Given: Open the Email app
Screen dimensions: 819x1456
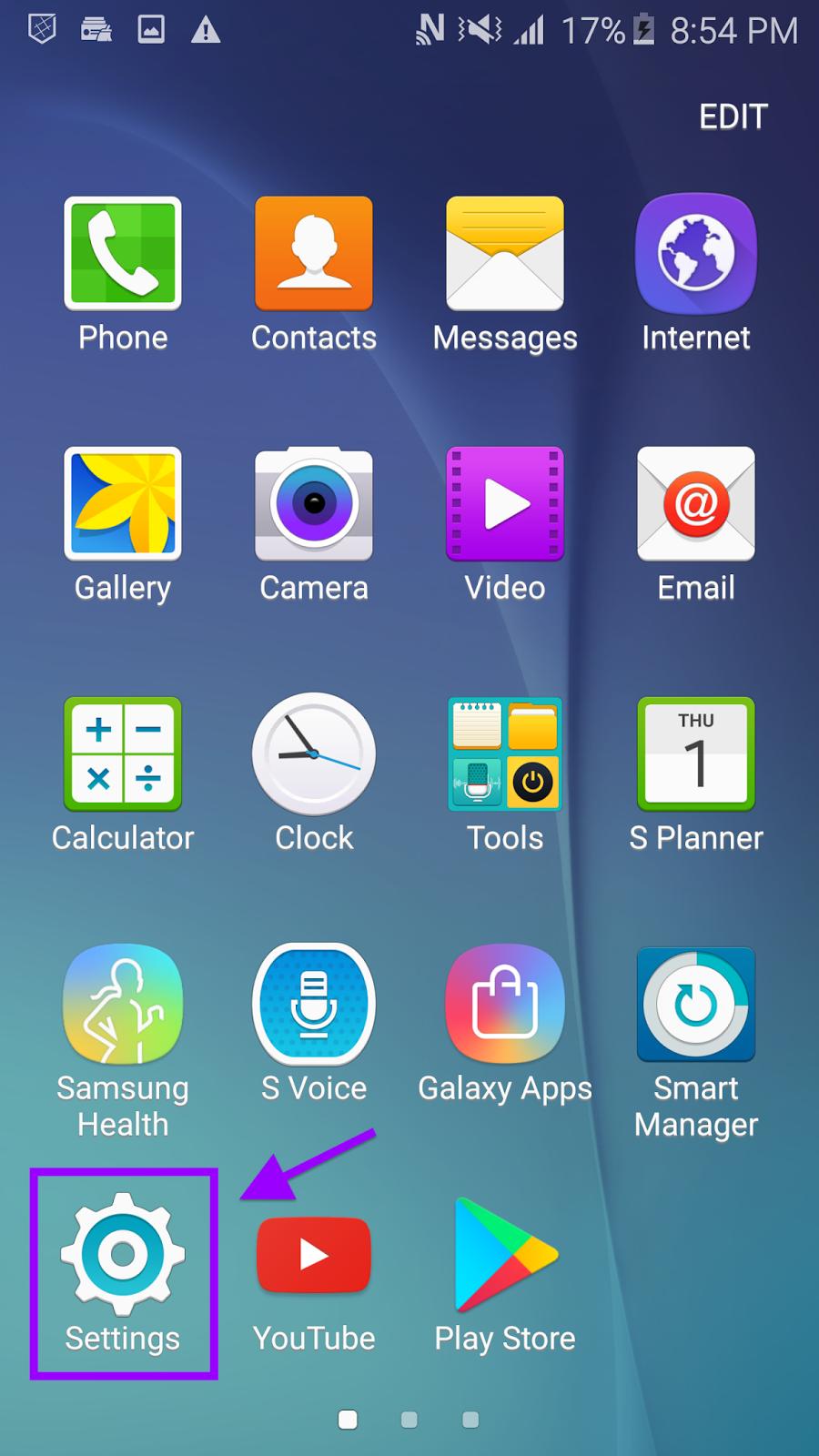Looking at the screenshot, I should coord(696,505).
